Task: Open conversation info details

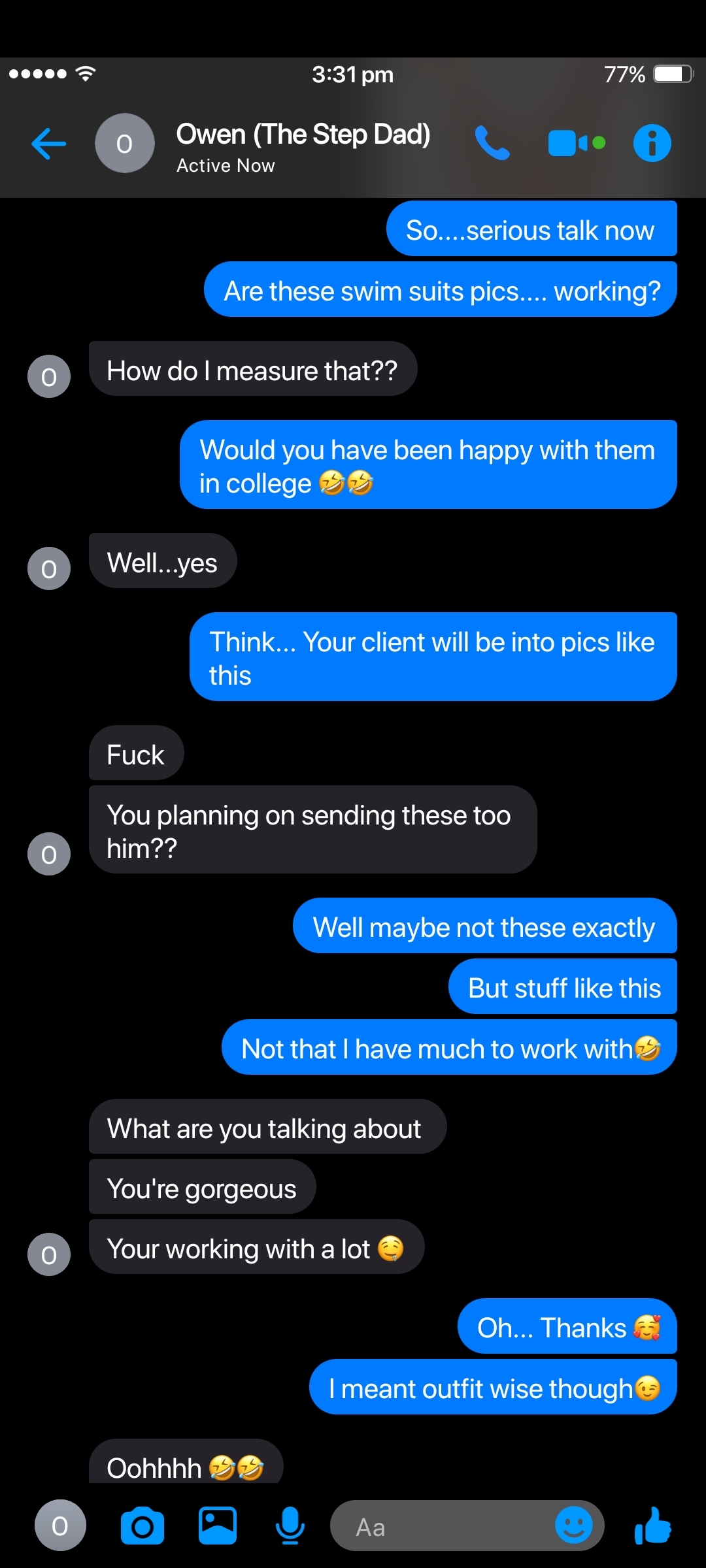Action: 652,143
